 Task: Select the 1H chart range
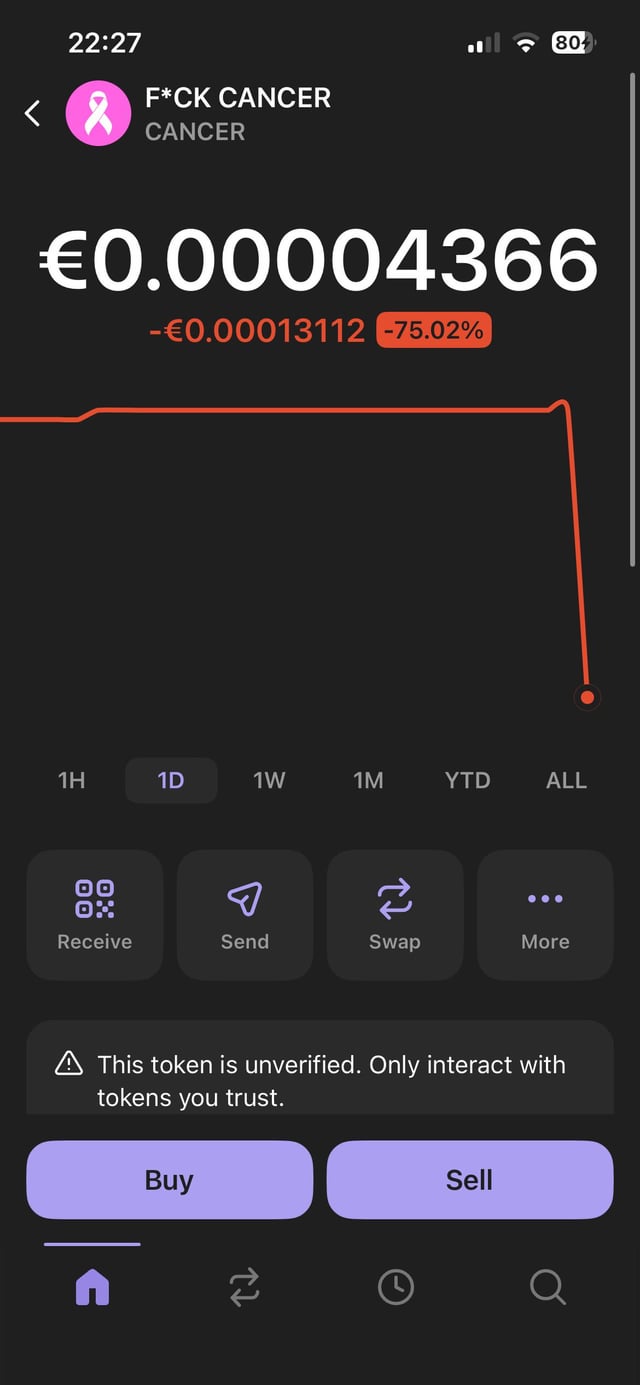click(x=72, y=780)
